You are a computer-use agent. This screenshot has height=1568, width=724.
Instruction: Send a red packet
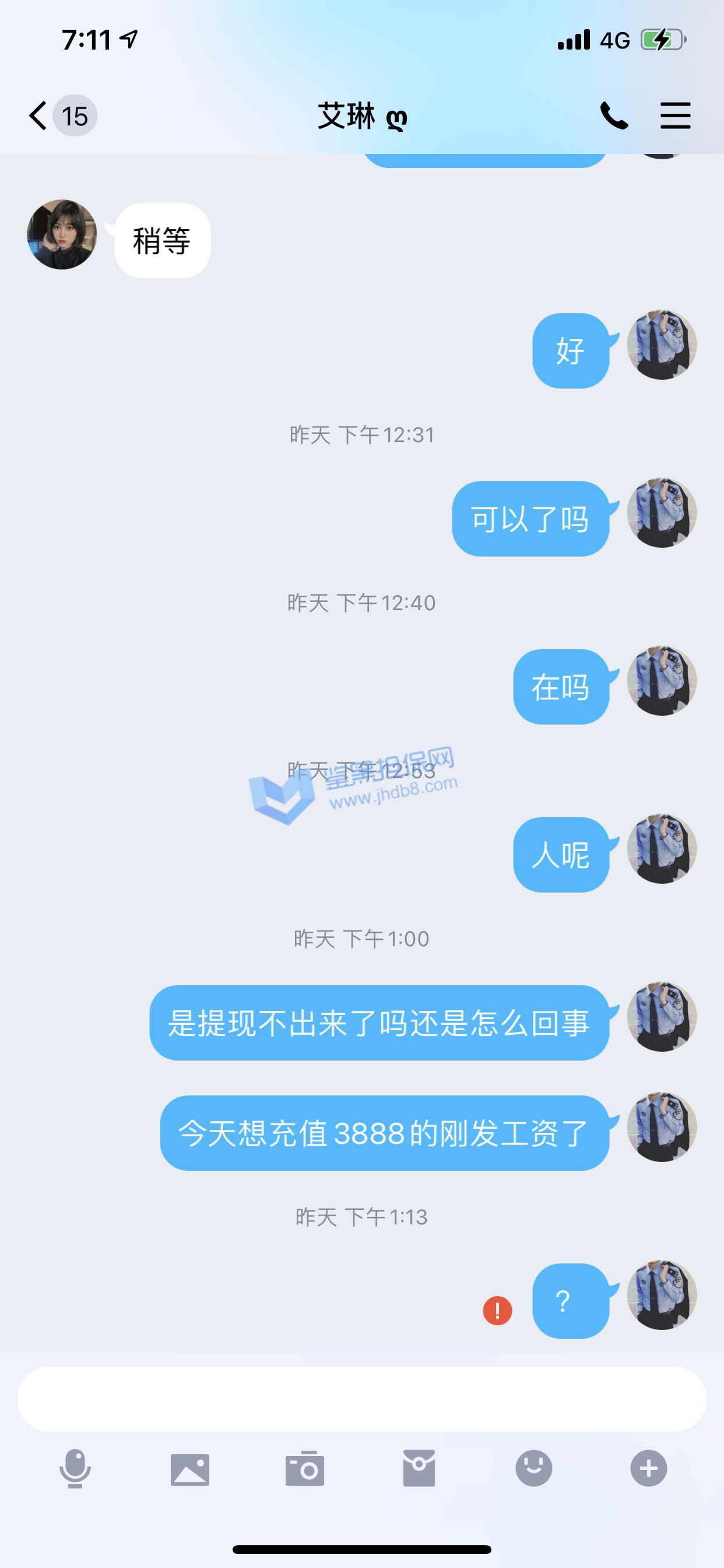click(419, 1468)
